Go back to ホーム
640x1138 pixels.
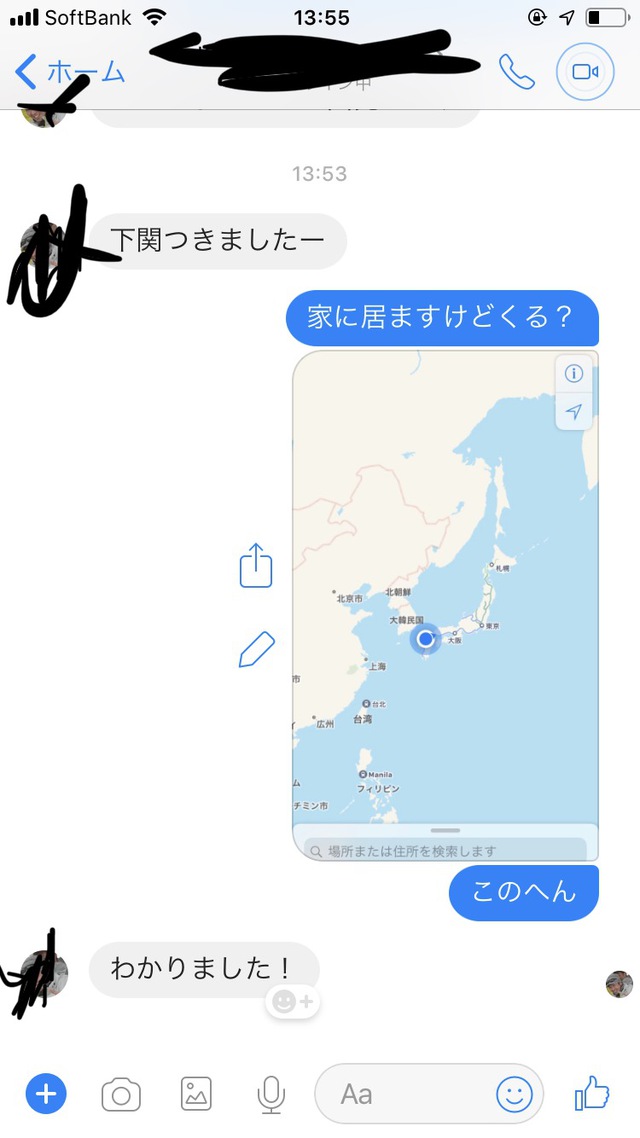coord(70,72)
